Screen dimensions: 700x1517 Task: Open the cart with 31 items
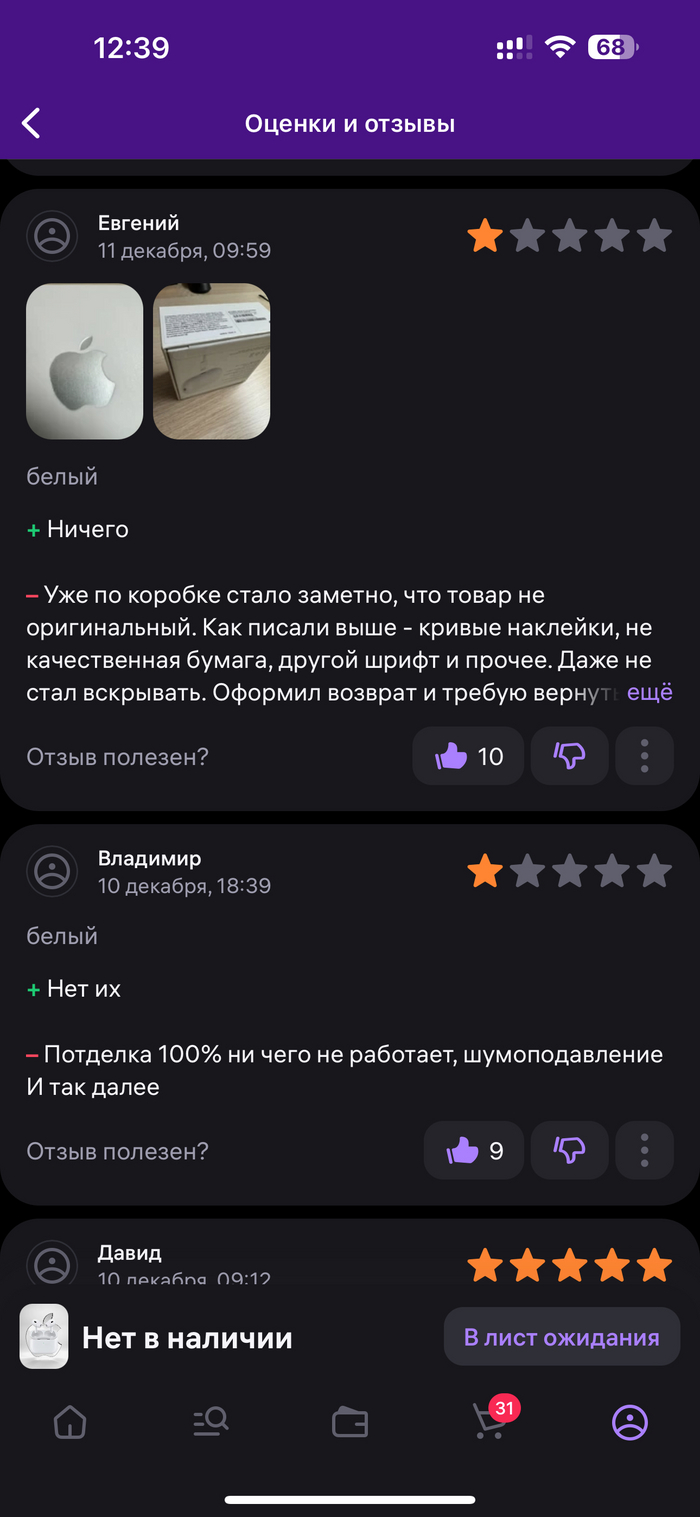pos(490,1422)
